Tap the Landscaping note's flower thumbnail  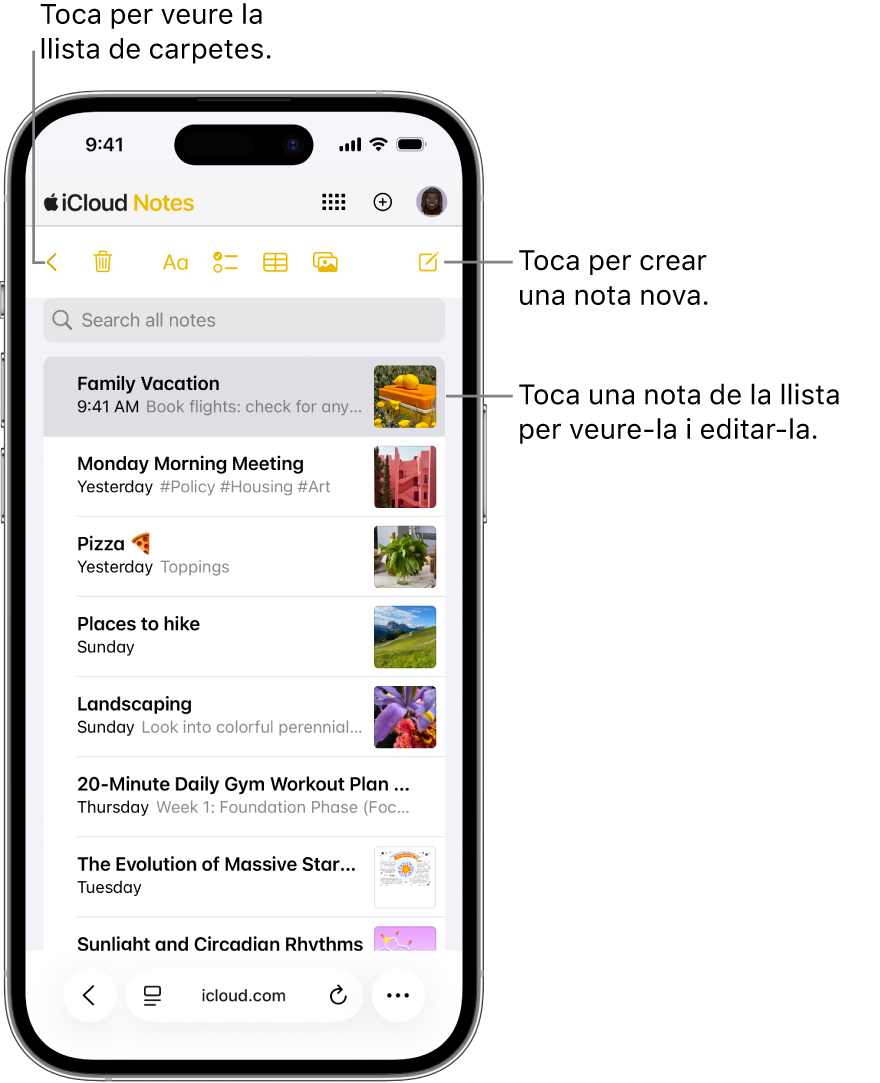[405, 717]
